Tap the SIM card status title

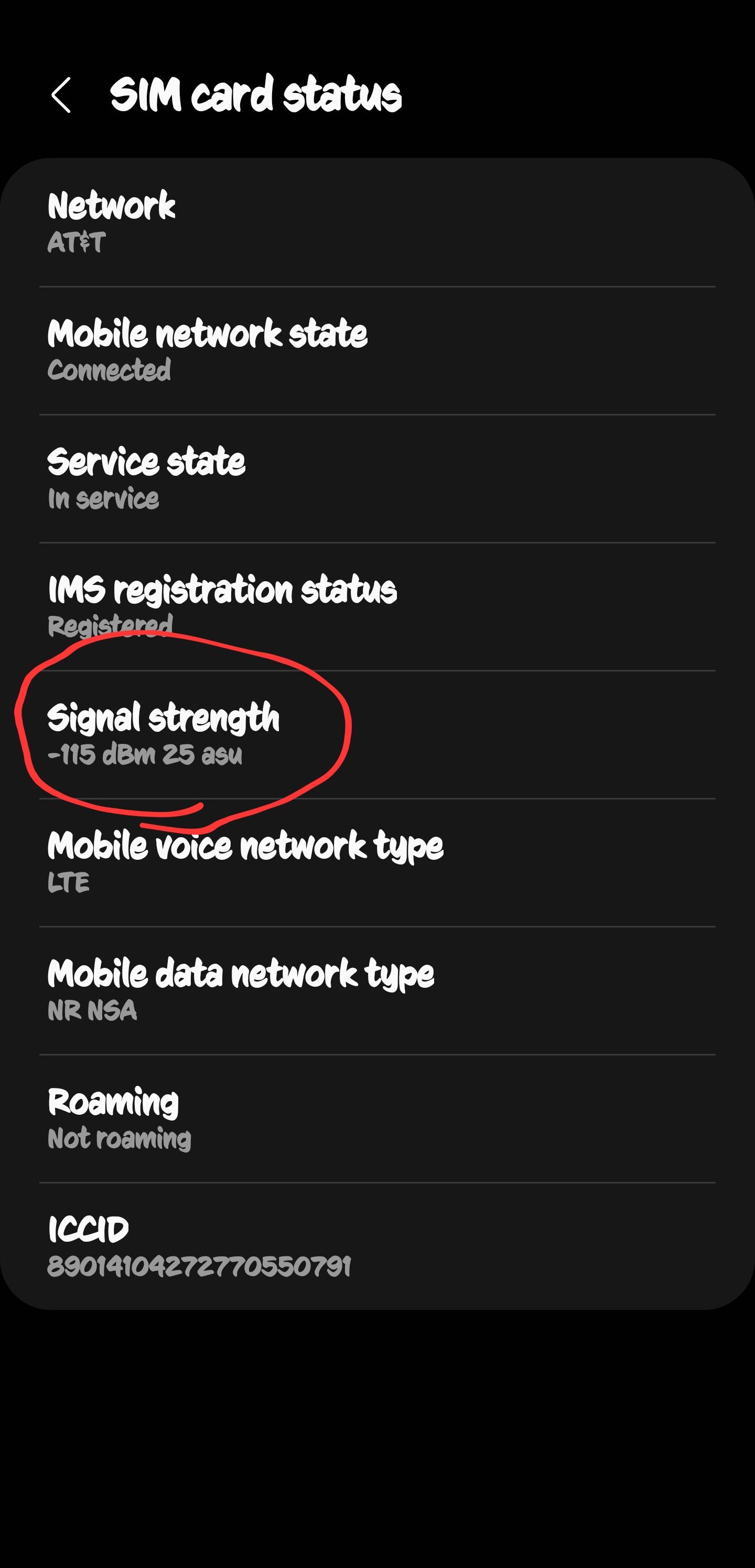click(x=255, y=94)
